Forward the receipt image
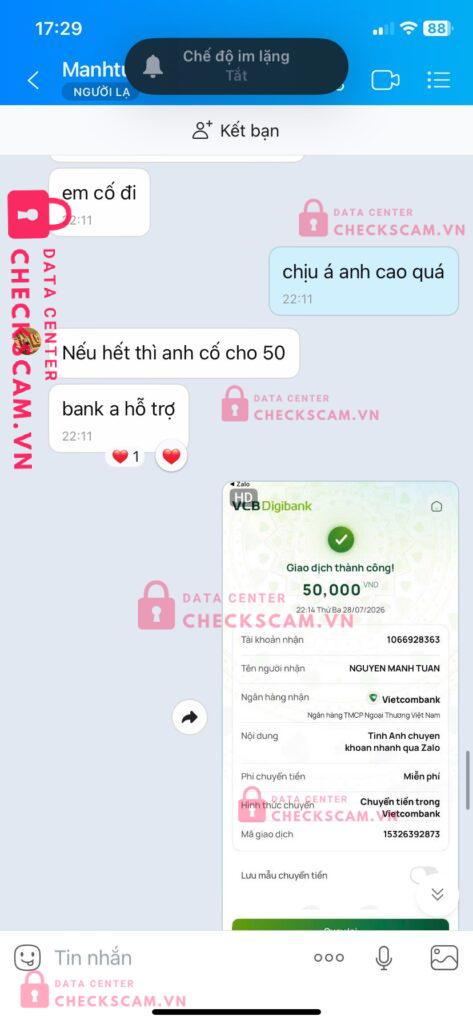Screen dimensions: 473x1024 [189, 718]
